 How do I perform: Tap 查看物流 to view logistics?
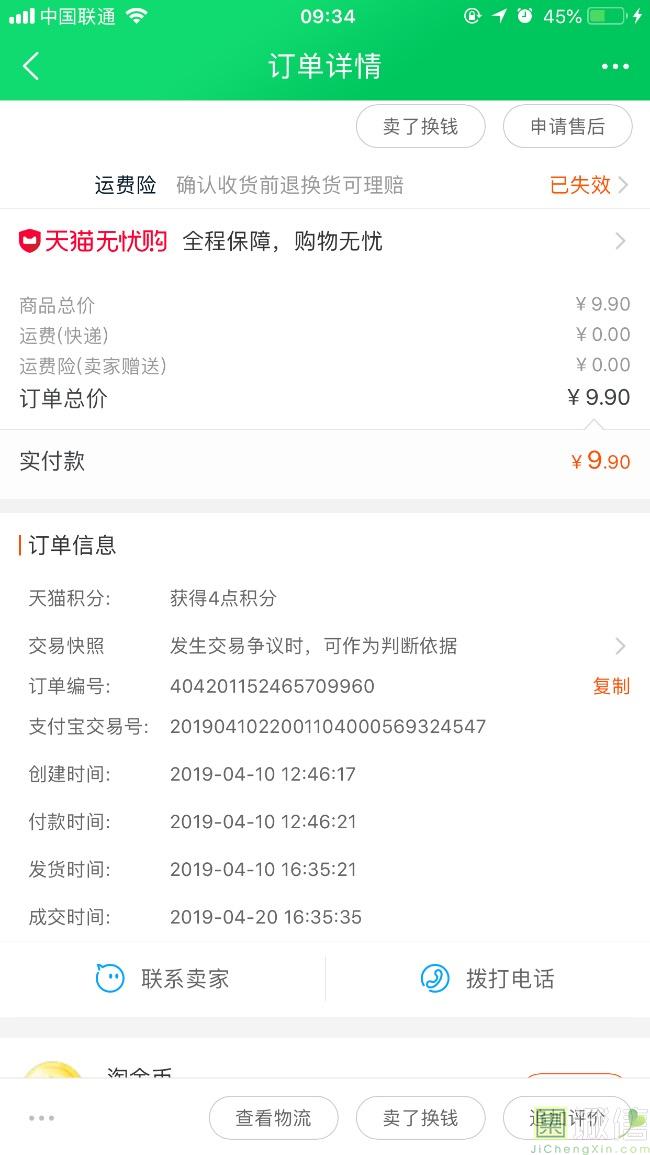tap(273, 1118)
